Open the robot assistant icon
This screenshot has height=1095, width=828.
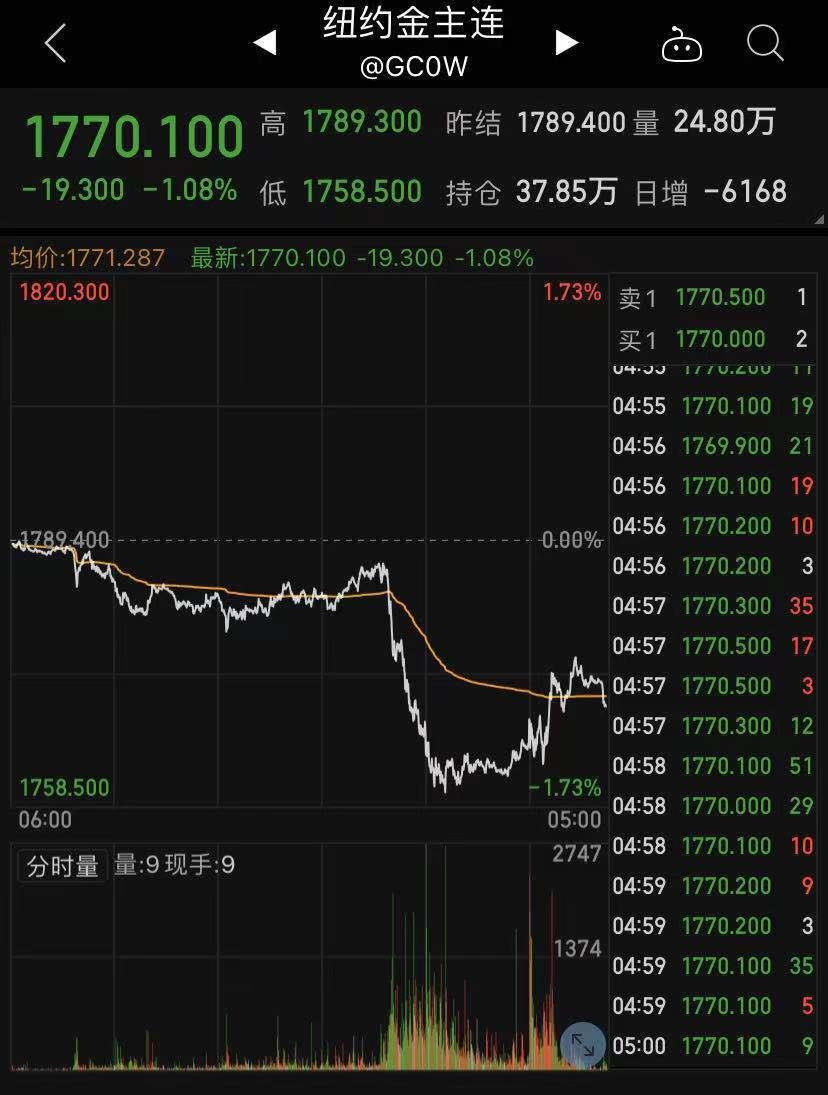click(x=682, y=46)
